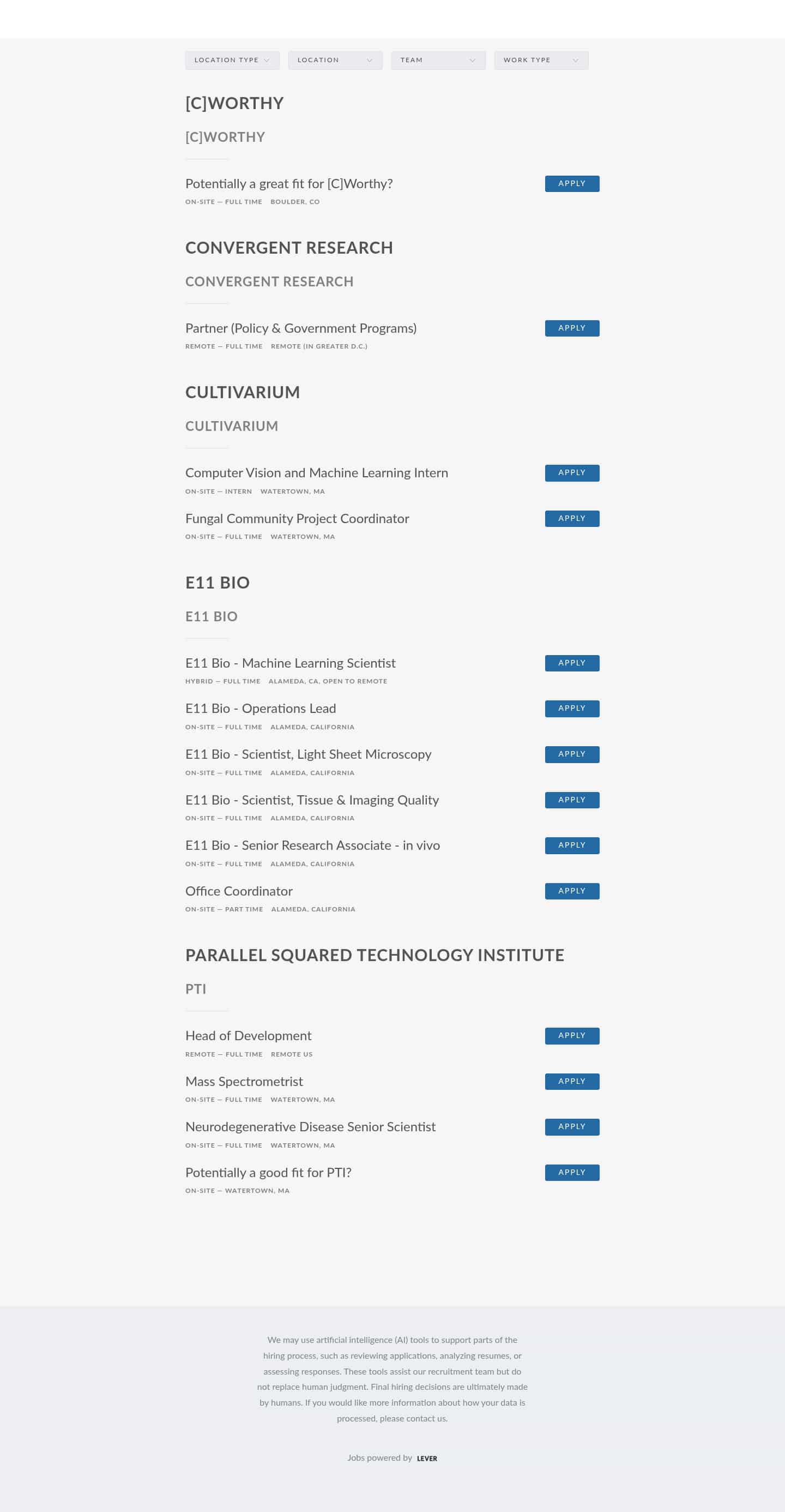
Task: Open the Partner (Policy & Government Programs) listing
Action: point(301,328)
